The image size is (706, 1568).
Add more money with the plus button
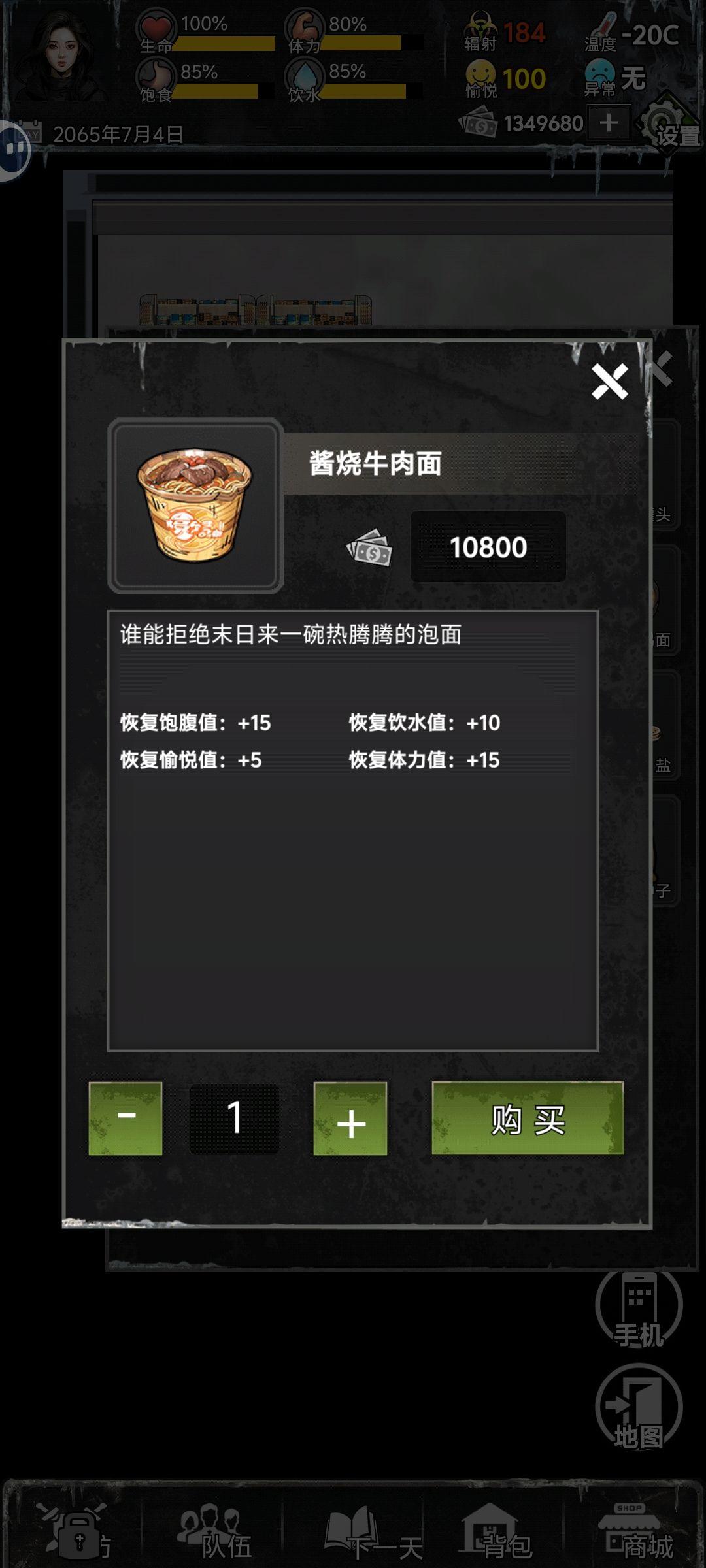tap(609, 123)
